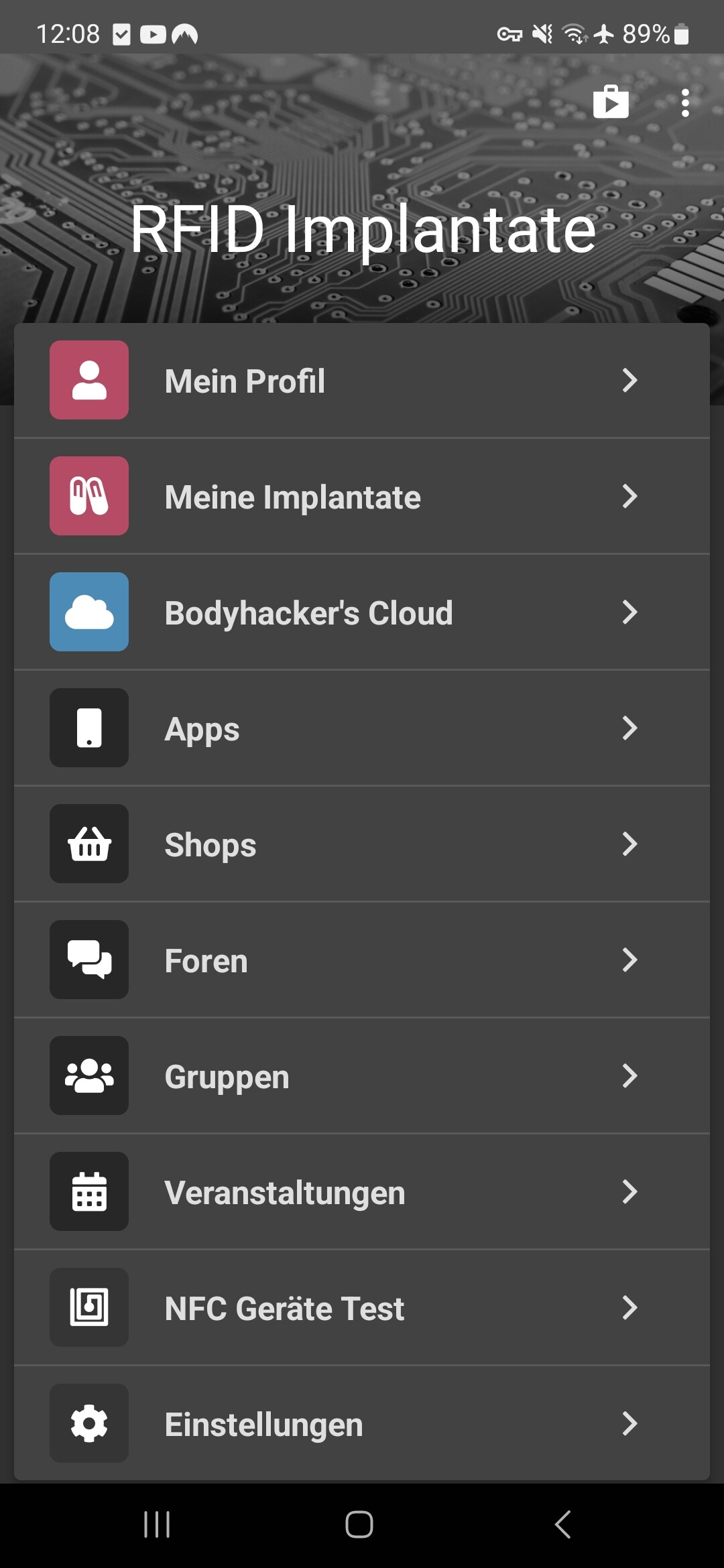The width and height of the screenshot is (724, 1568).
Task: Start the NFC Geräte Test
Action: [362, 1307]
